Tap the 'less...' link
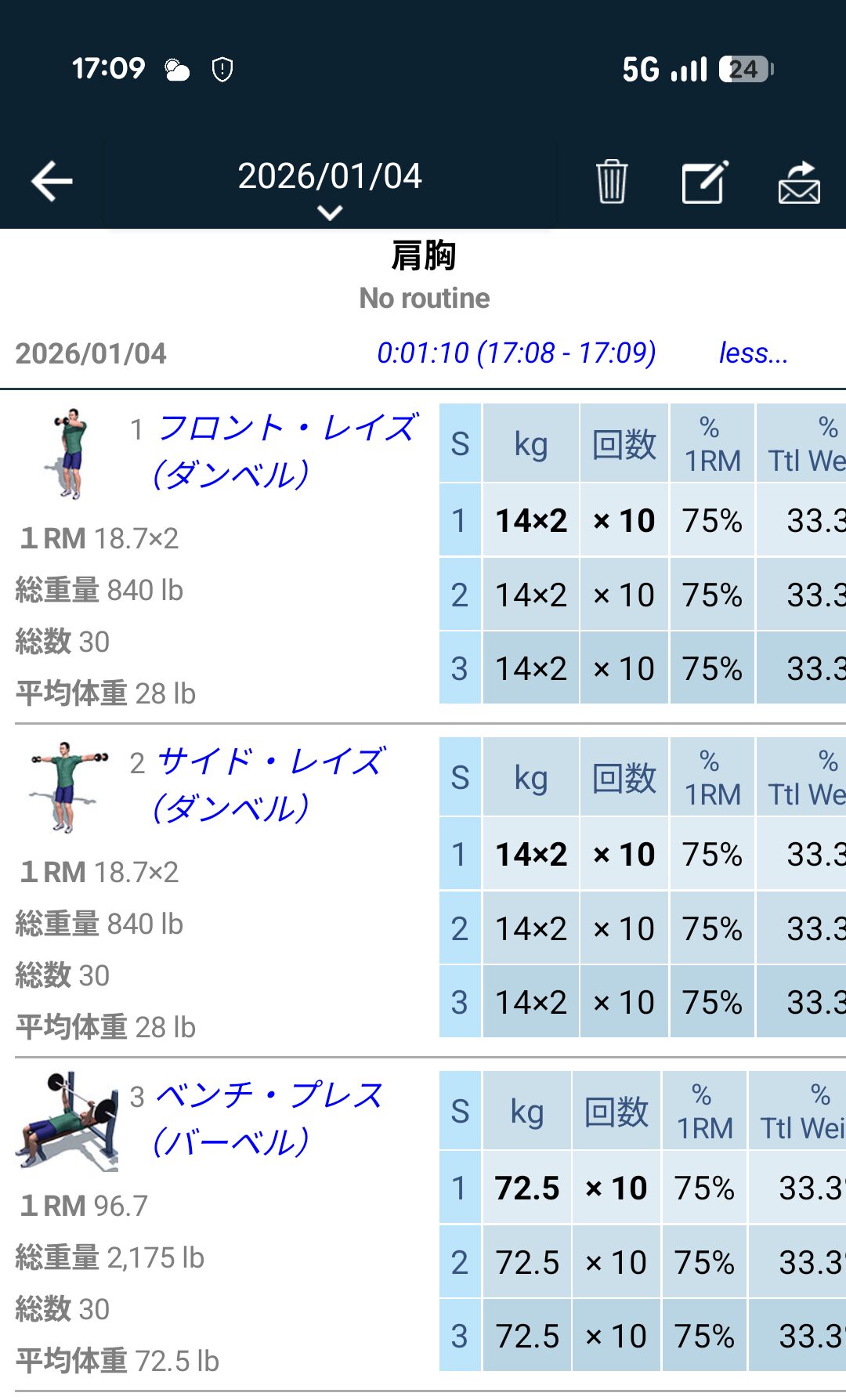Screen dimensions: 846x1400 point(753,353)
